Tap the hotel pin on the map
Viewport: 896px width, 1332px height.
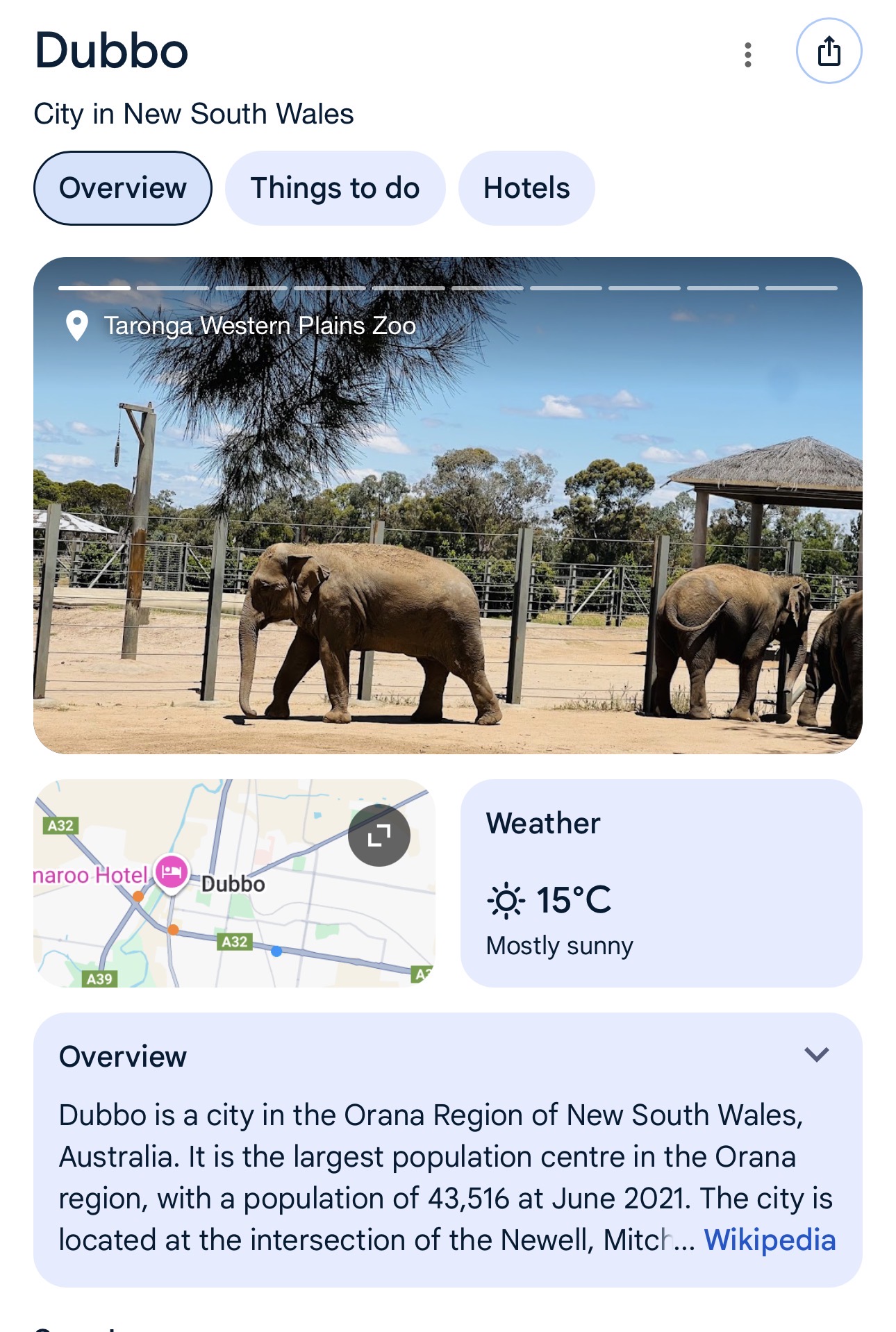pos(171,871)
